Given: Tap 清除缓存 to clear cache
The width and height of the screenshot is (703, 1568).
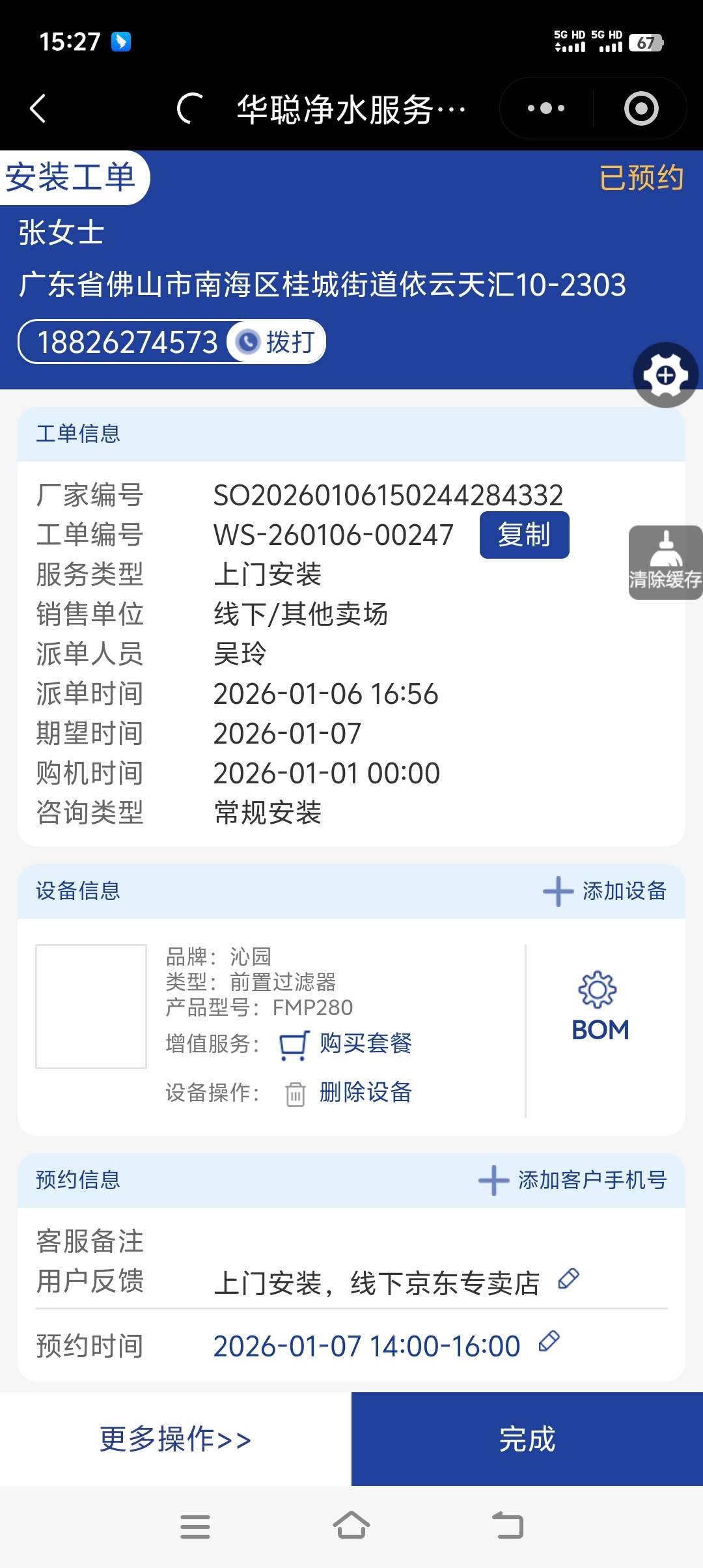Looking at the screenshot, I should point(665,563).
